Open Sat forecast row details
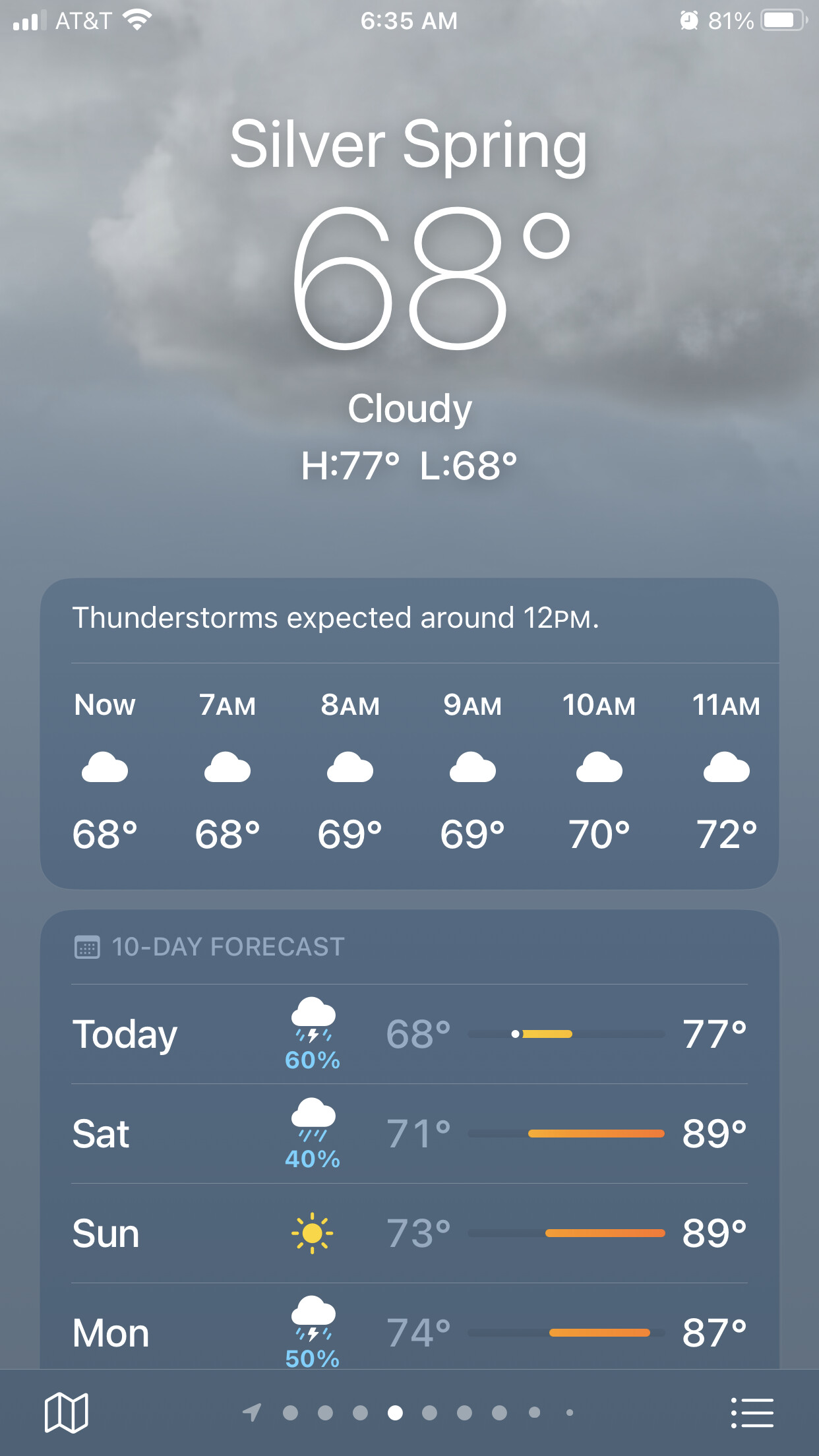The image size is (819, 1456). [x=409, y=1134]
